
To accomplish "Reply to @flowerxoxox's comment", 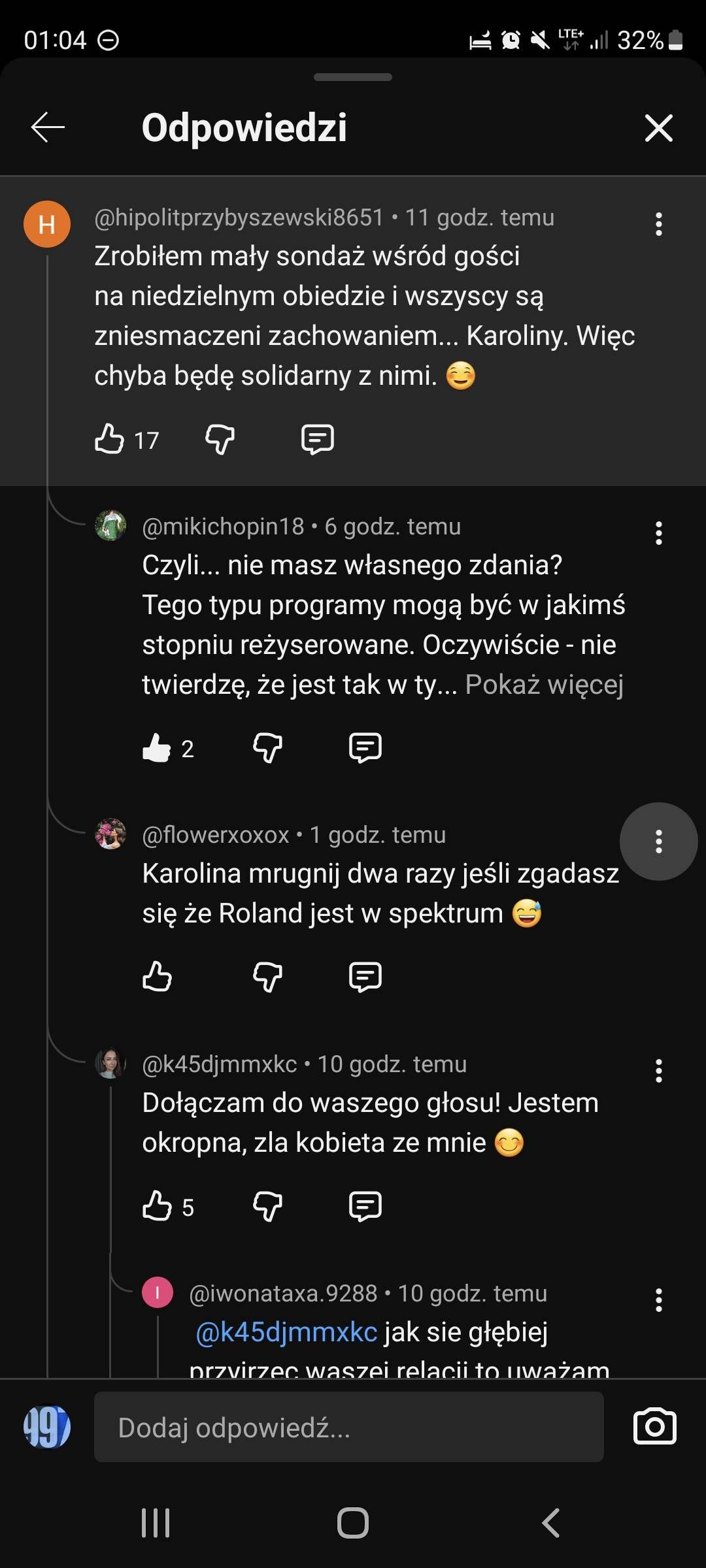I will 365,977.
